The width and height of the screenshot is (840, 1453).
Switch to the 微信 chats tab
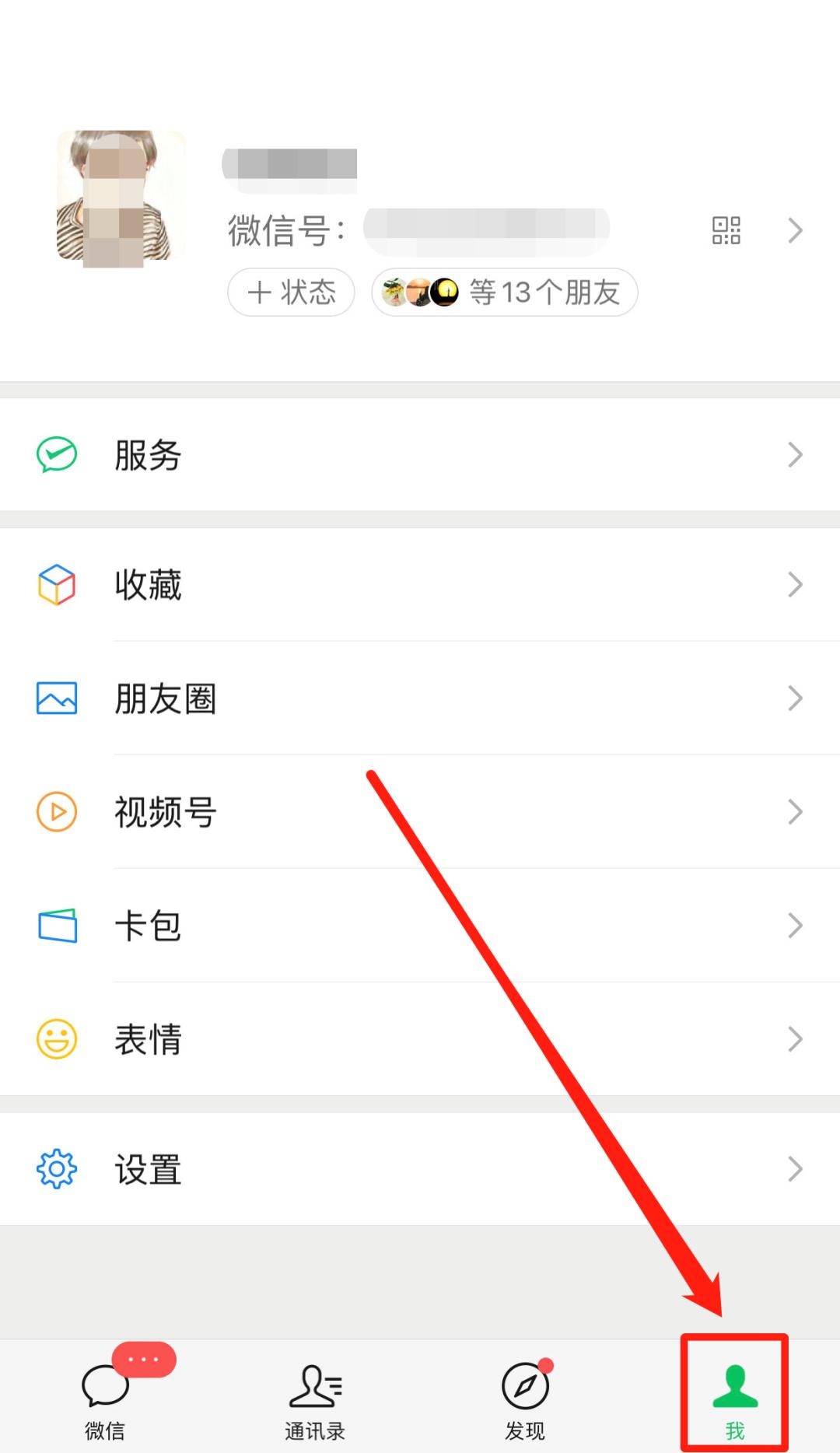coord(105,1400)
